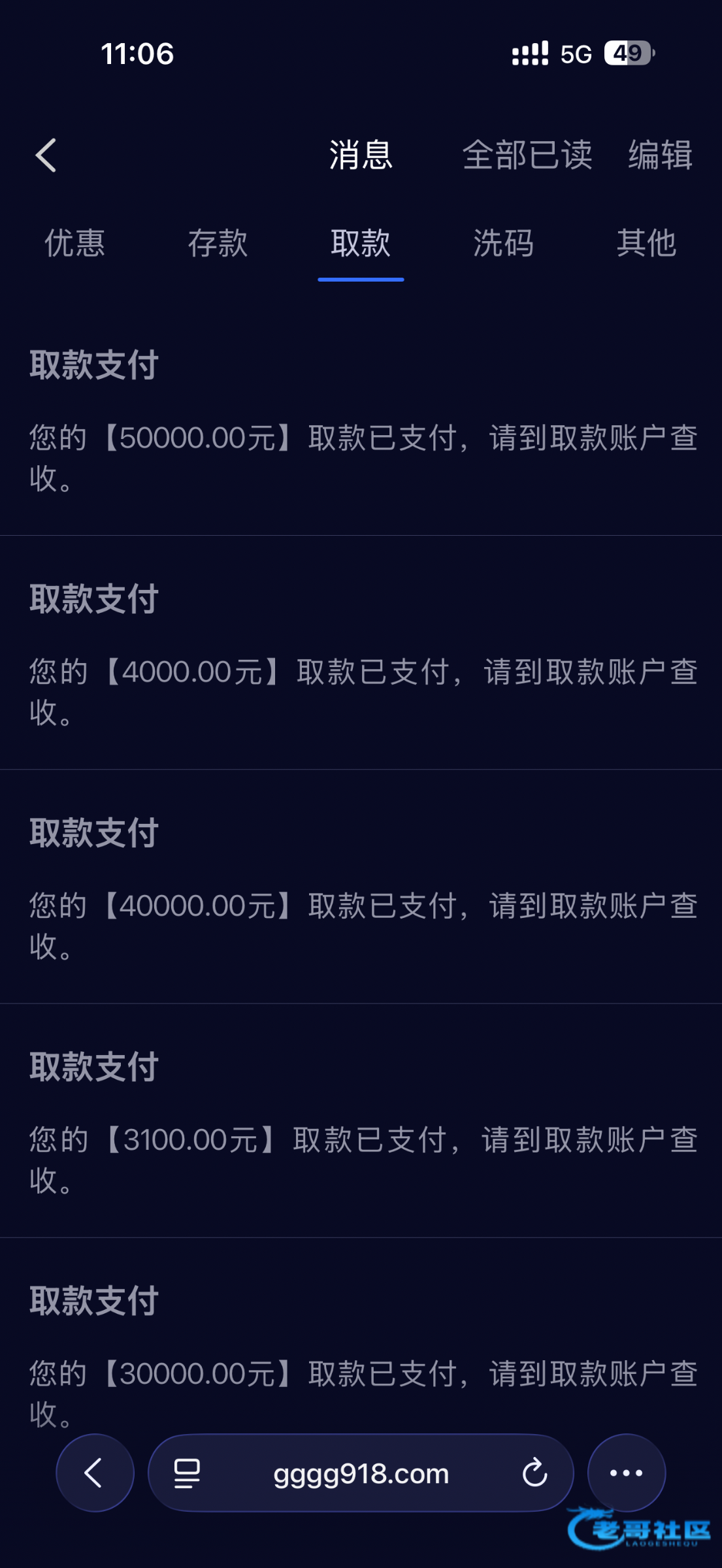Viewport: 722px width, 1568px height.
Task: Switch to the 存款 tab
Action: [218, 243]
